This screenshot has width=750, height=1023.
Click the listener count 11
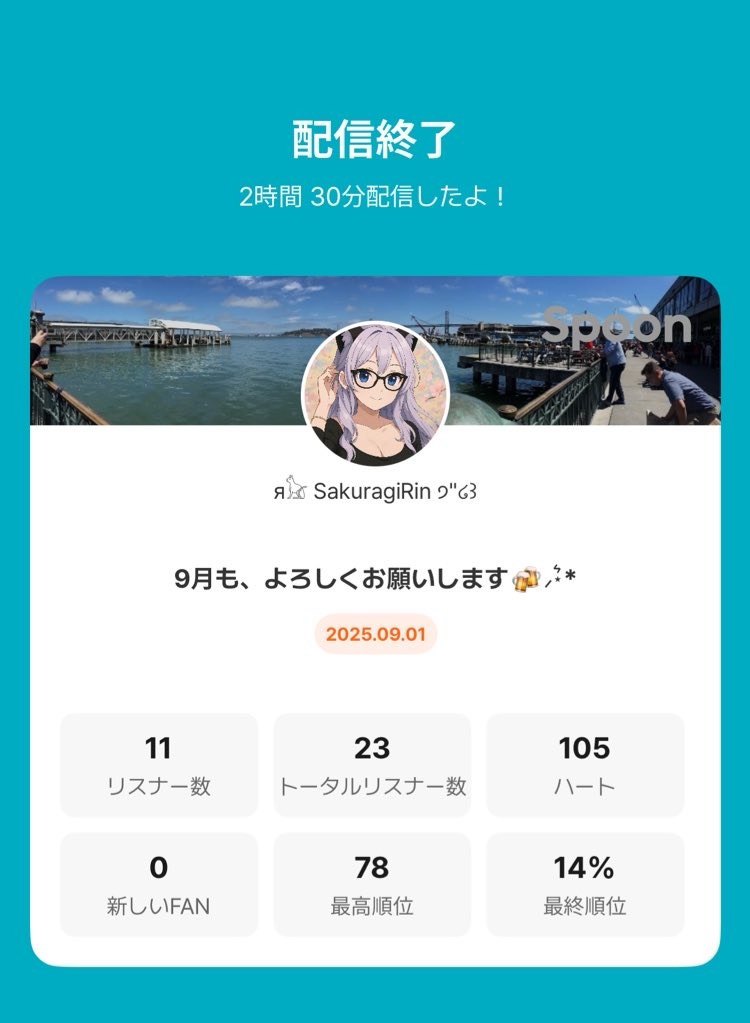point(159,748)
